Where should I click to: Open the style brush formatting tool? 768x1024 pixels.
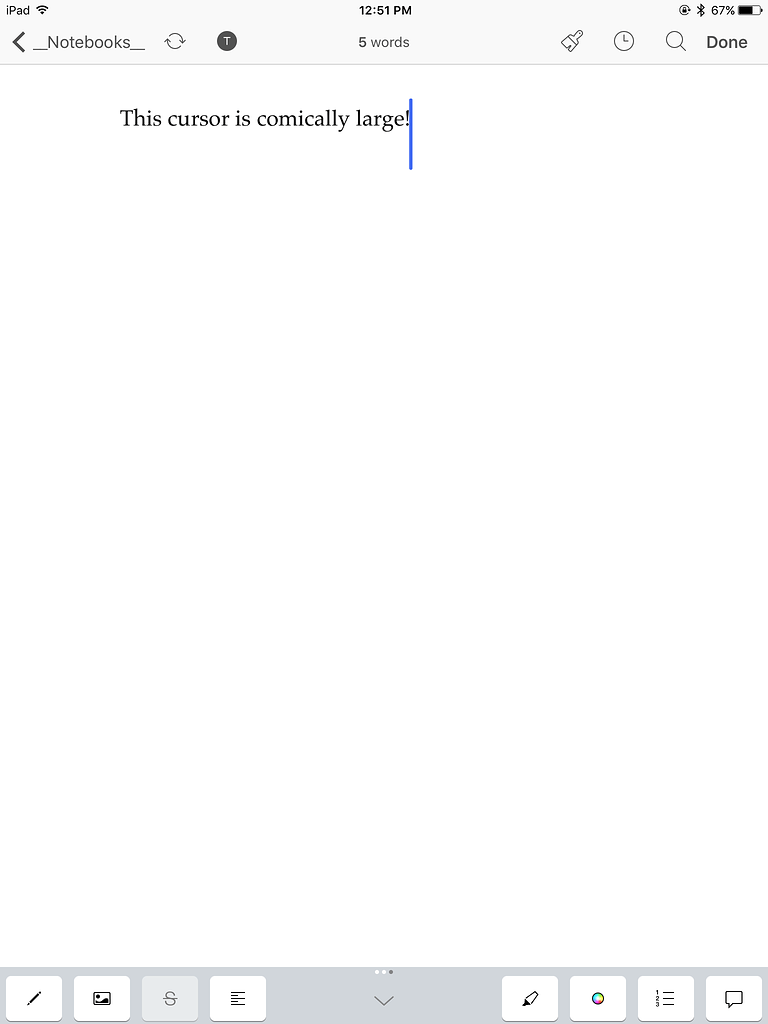click(571, 41)
